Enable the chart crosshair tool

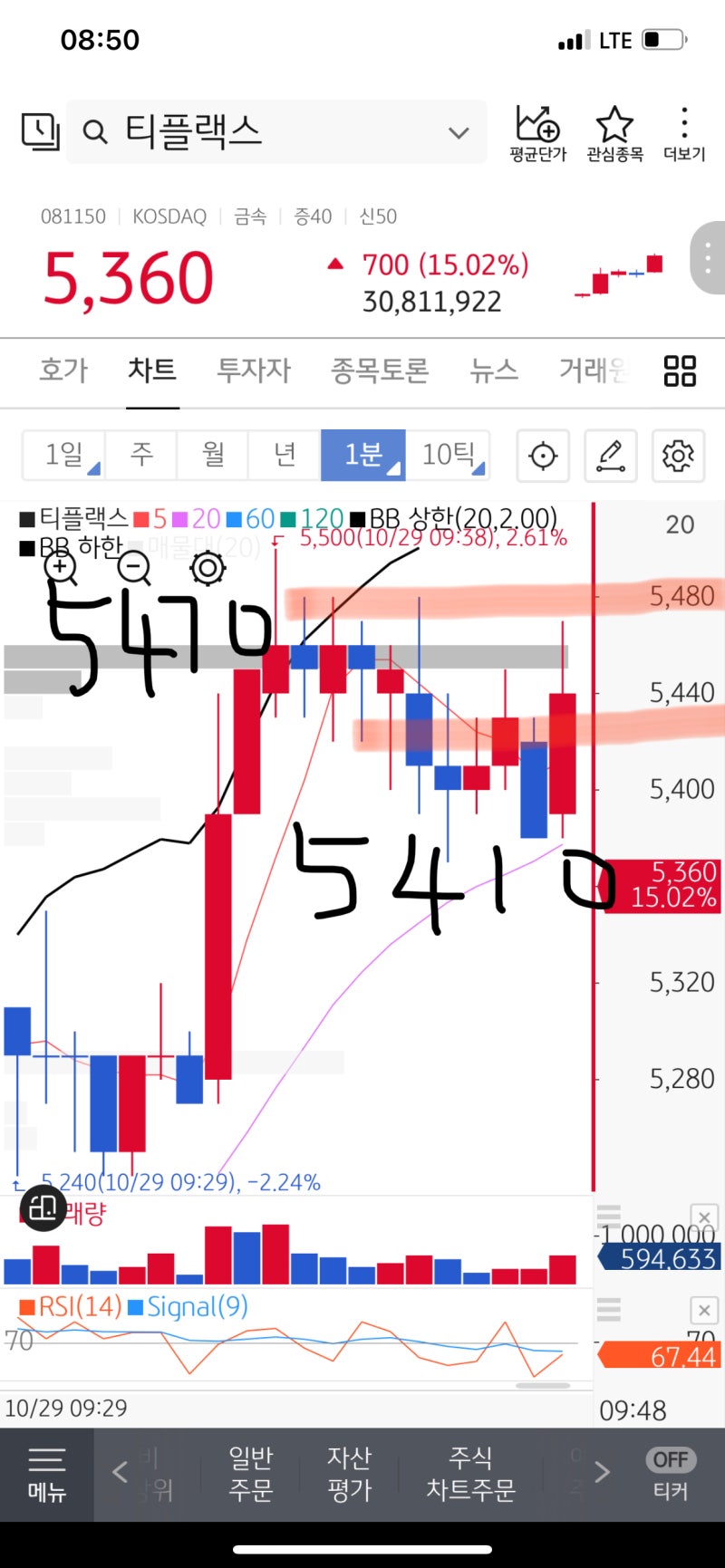point(543,456)
